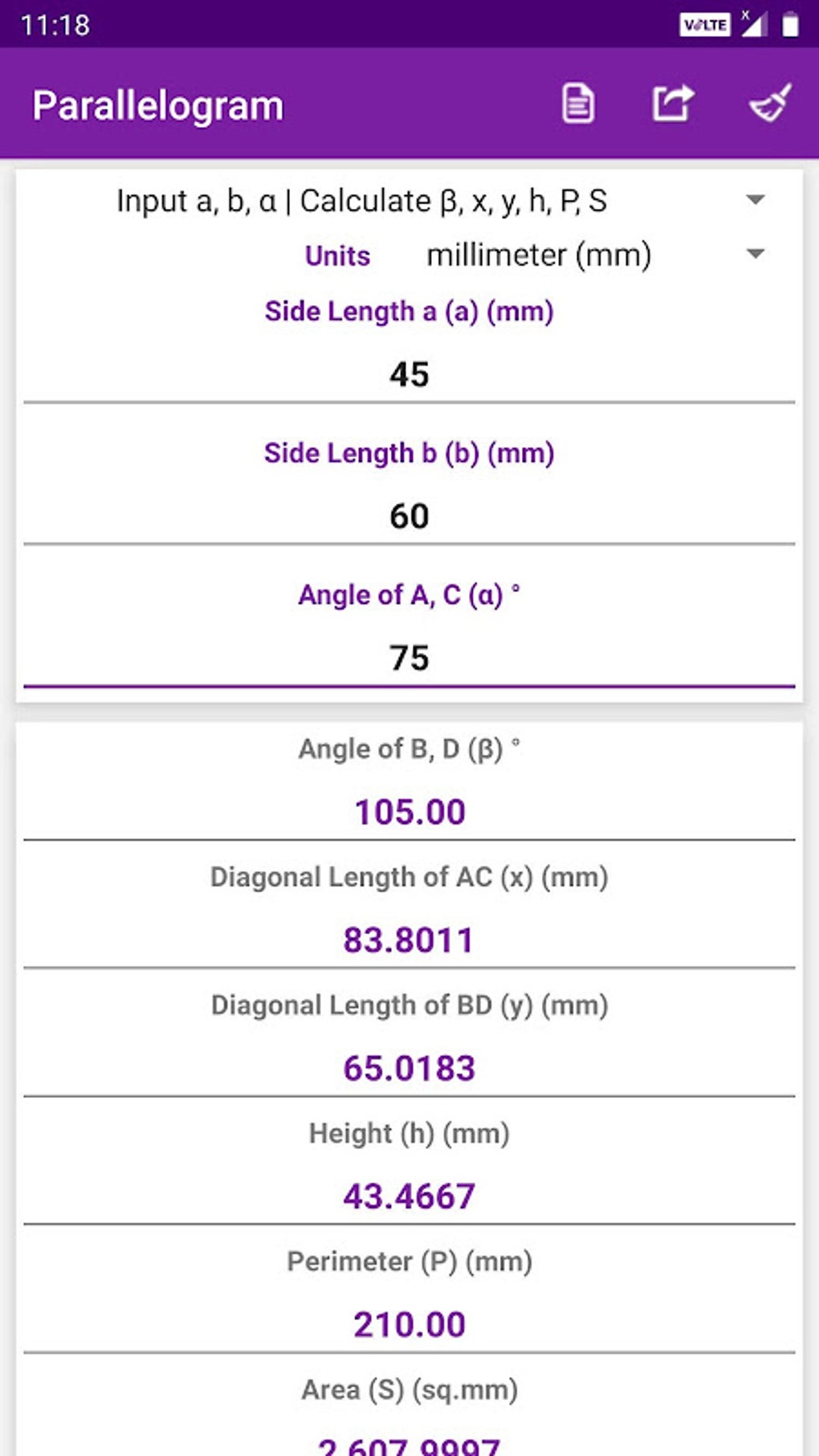
Task: Select the 'Input a, b, α' mode text
Action: [x=361, y=201]
